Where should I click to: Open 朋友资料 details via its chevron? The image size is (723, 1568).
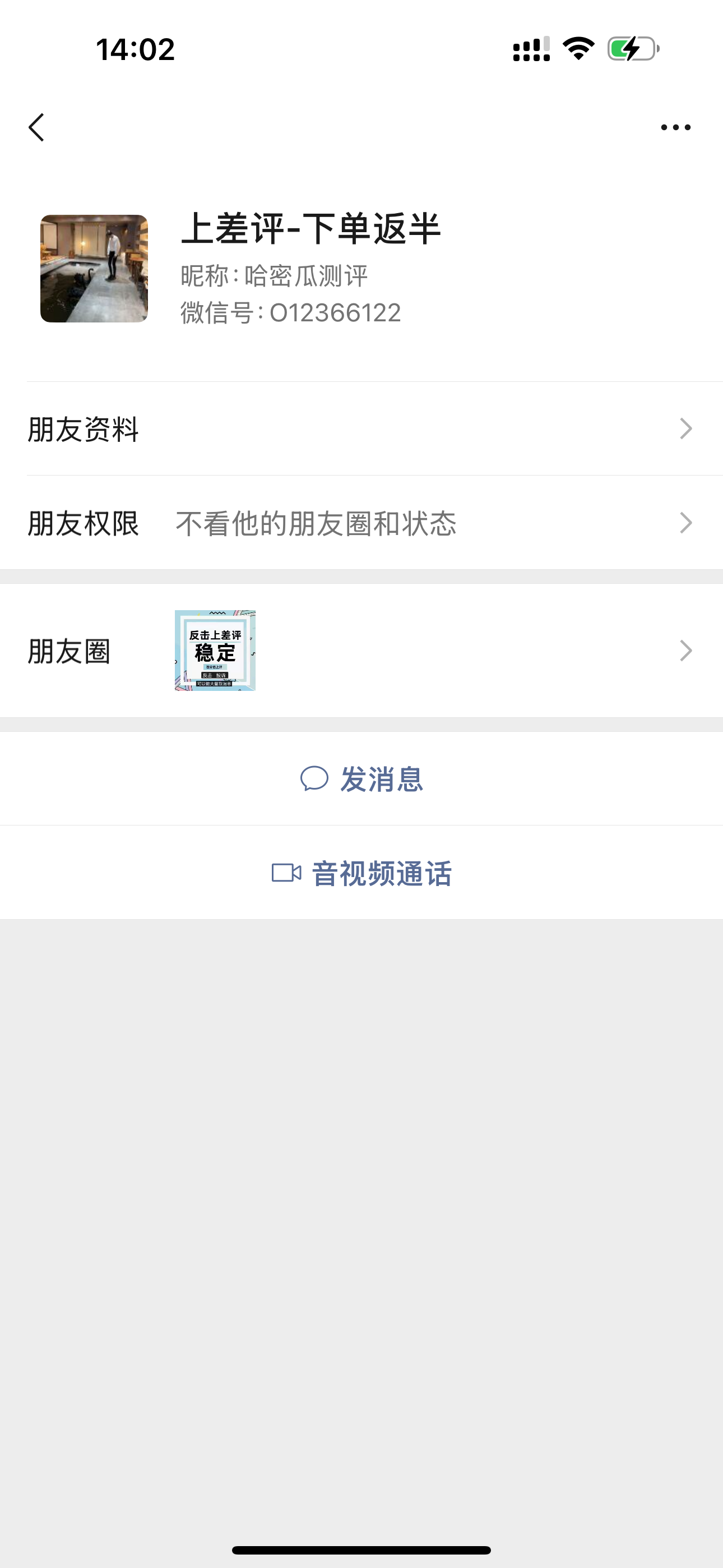(687, 429)
